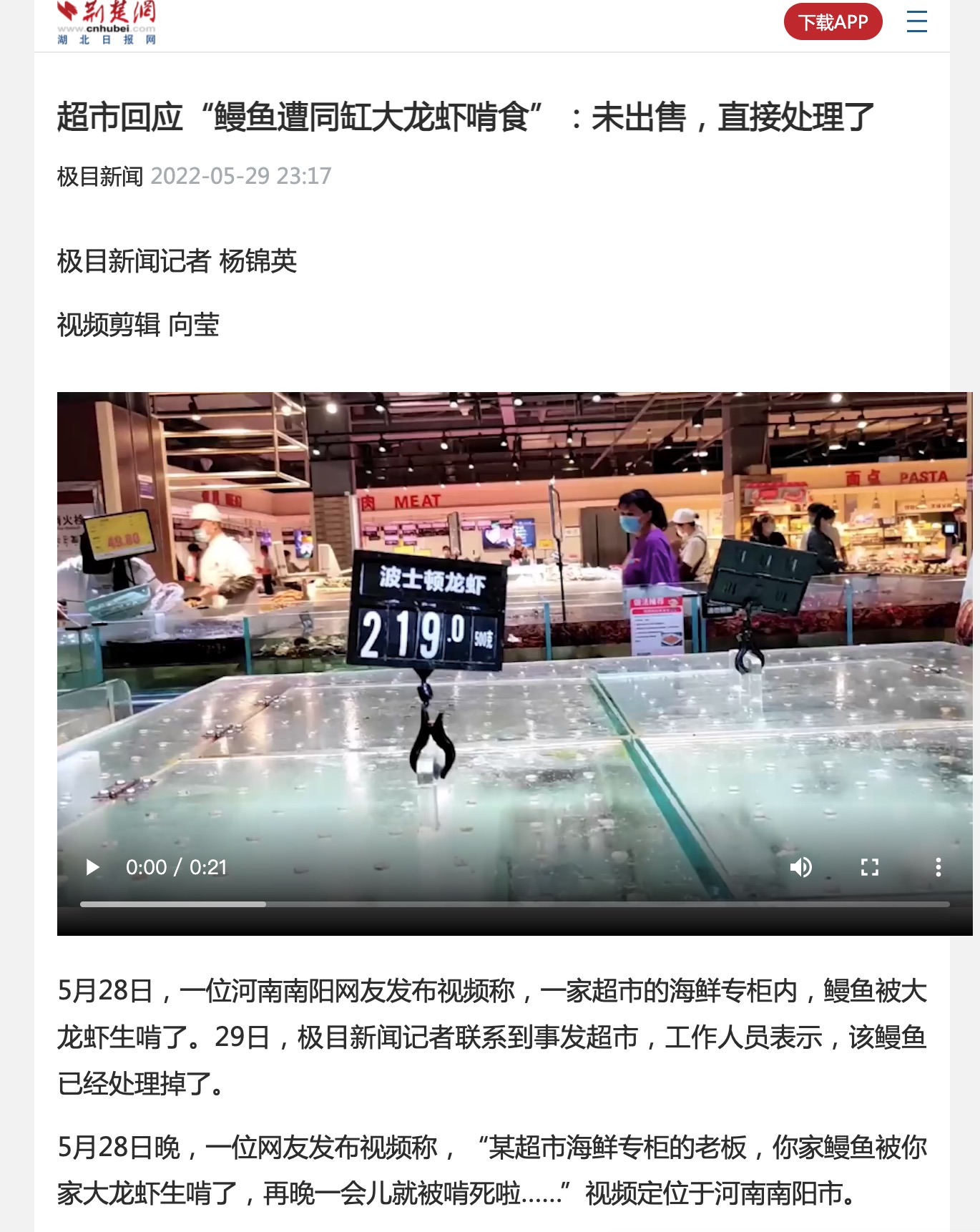Play the supermarket video

click(x=92, y=867)
